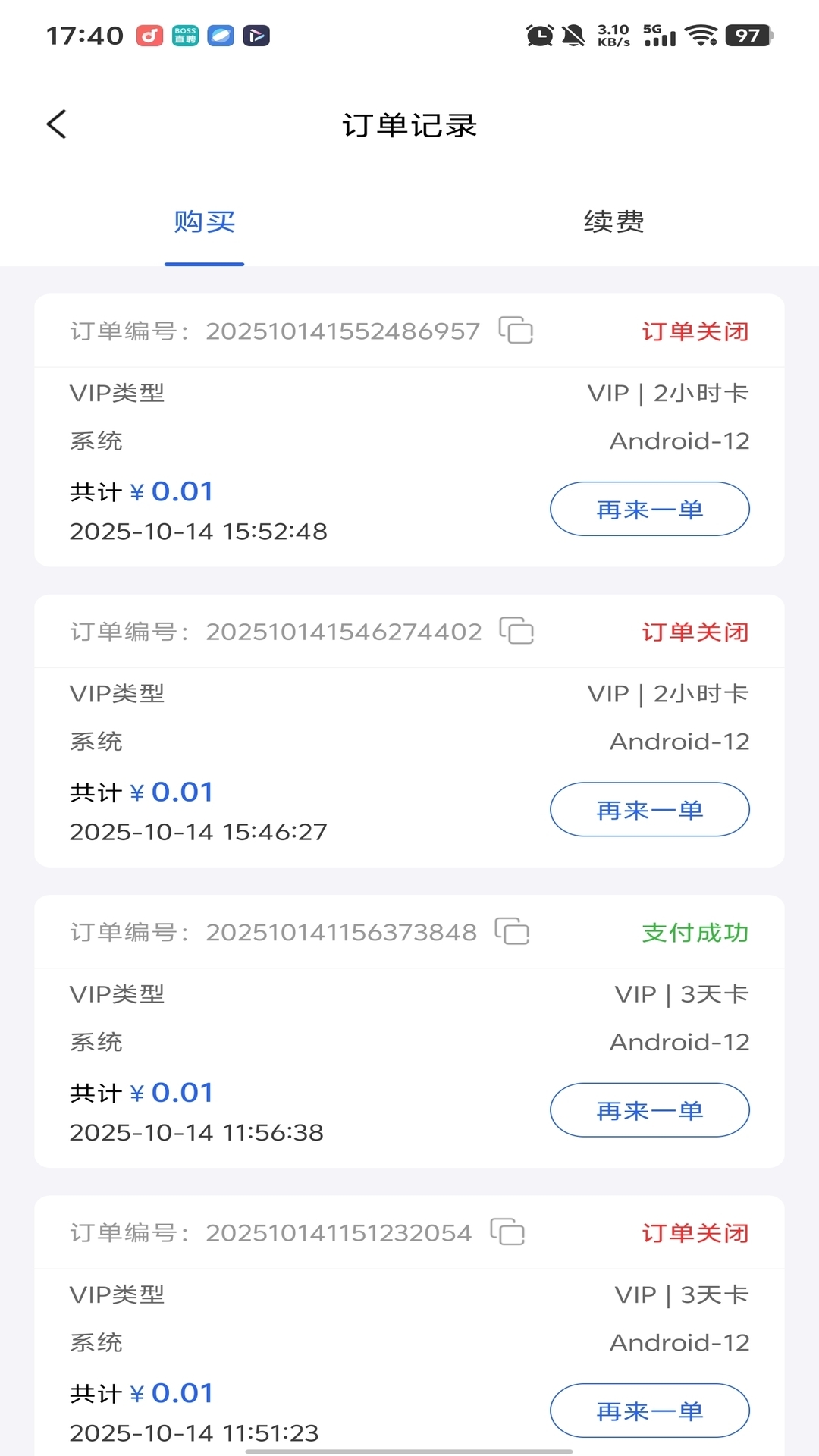The width and height of the screenshot is (819, 1456).
Task: Tap 再来一单 on the 15:52:48 order
Action: (649, 509)
